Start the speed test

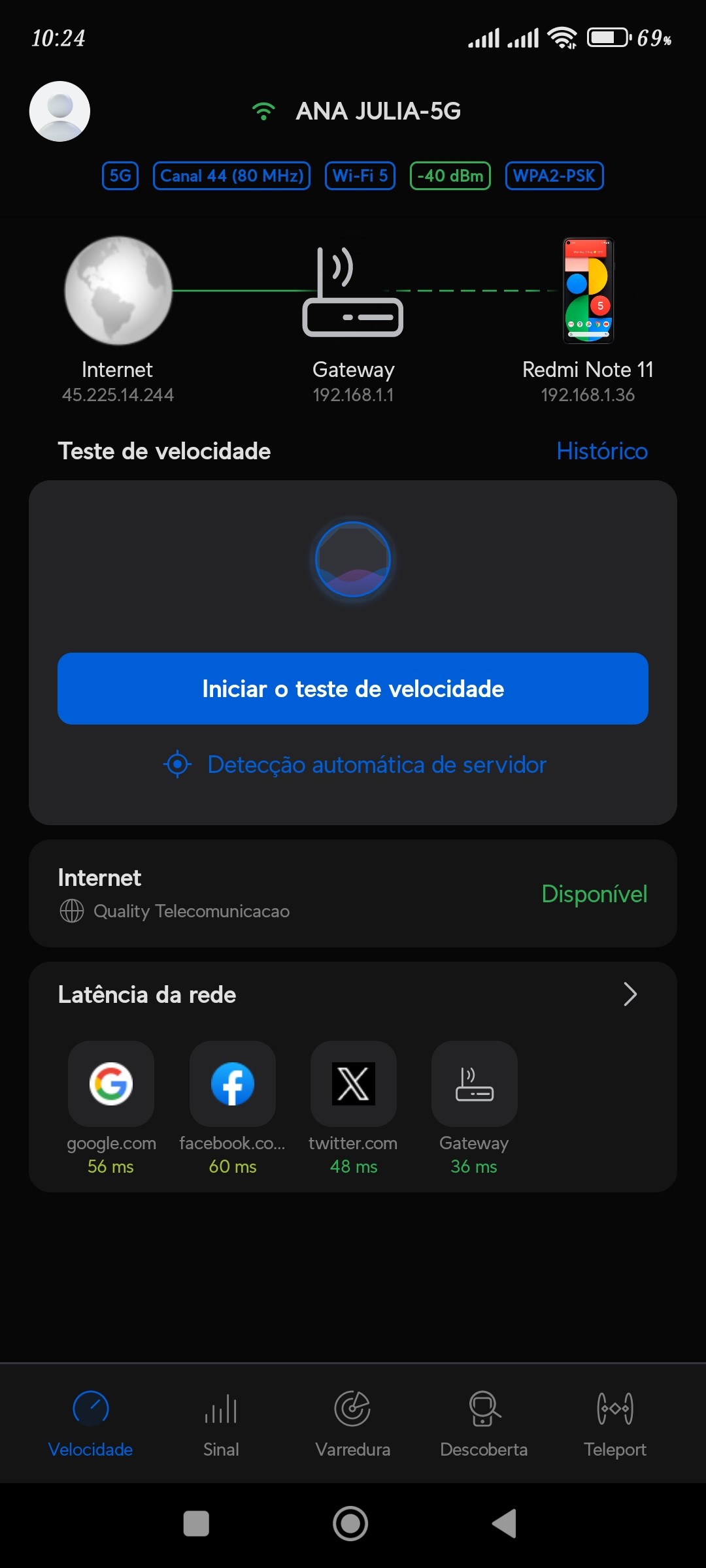coord(353,689)
